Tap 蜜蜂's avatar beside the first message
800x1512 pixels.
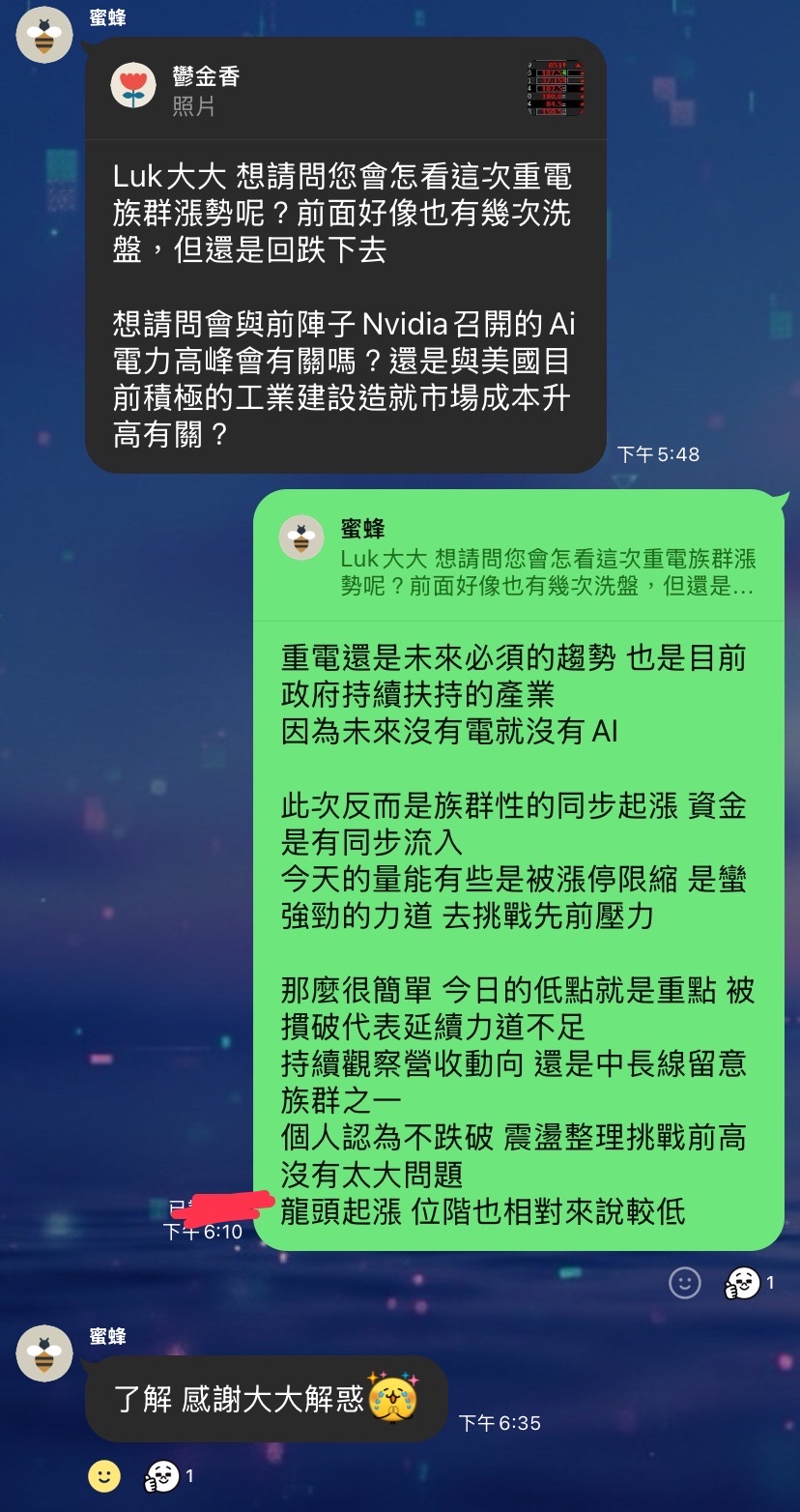pos(44,35)
